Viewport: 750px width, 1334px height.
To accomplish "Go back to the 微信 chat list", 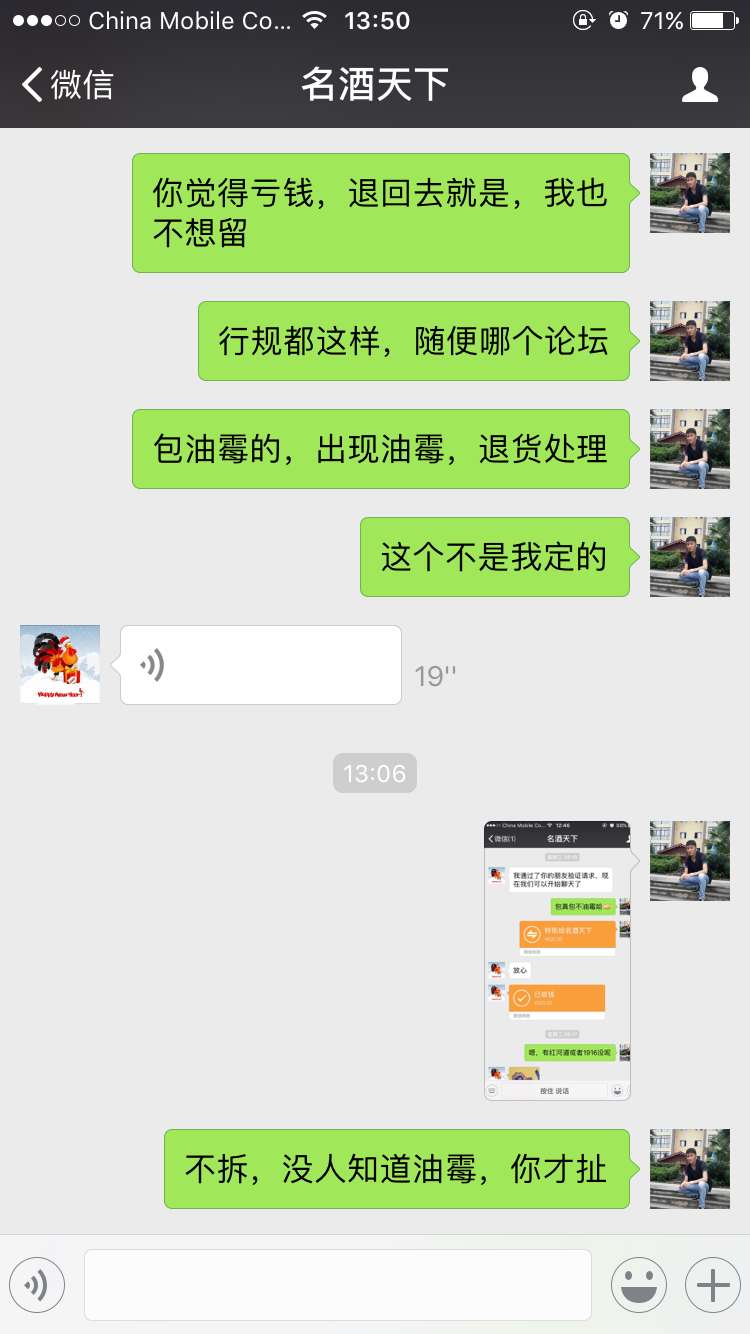I will tap(68, 85).
